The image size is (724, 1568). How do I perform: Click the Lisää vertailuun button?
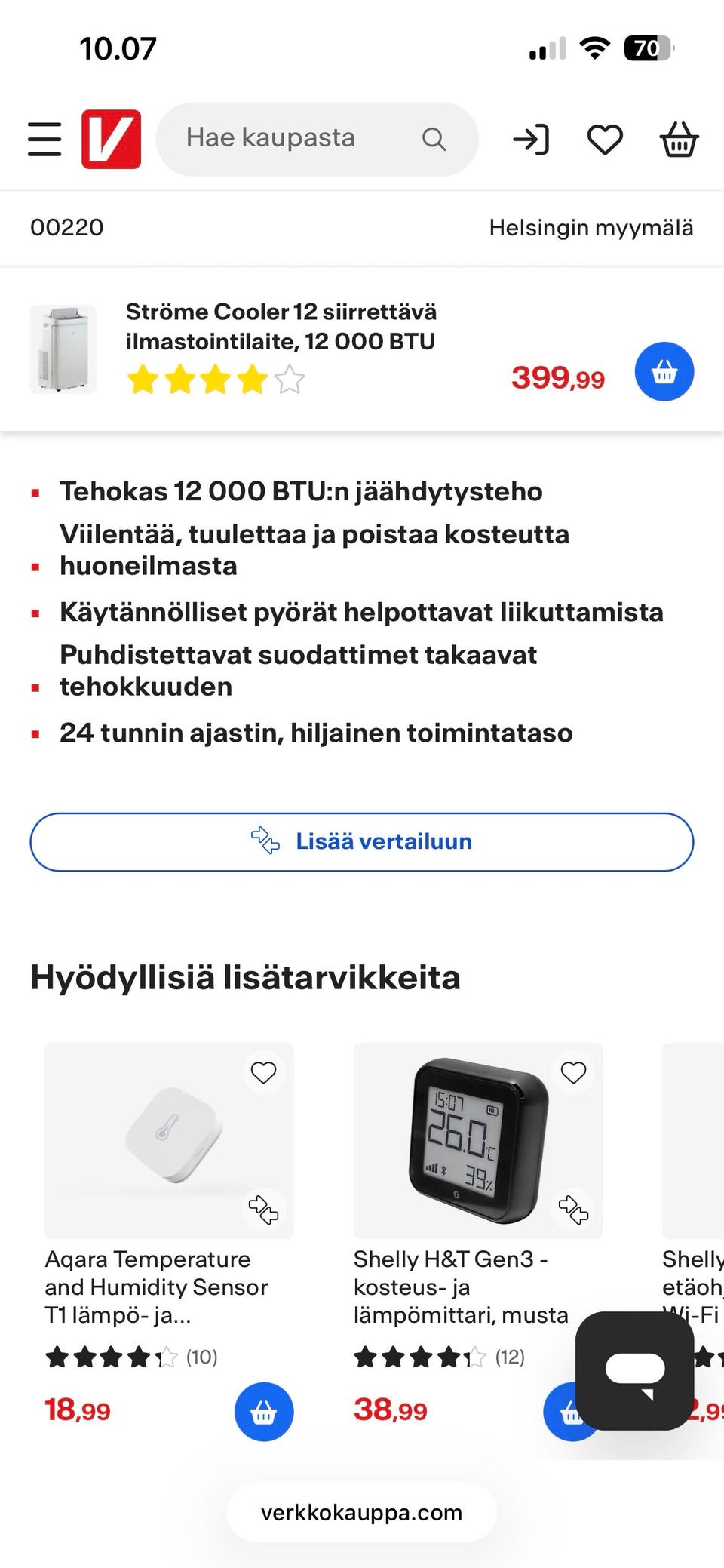point(362,841)
